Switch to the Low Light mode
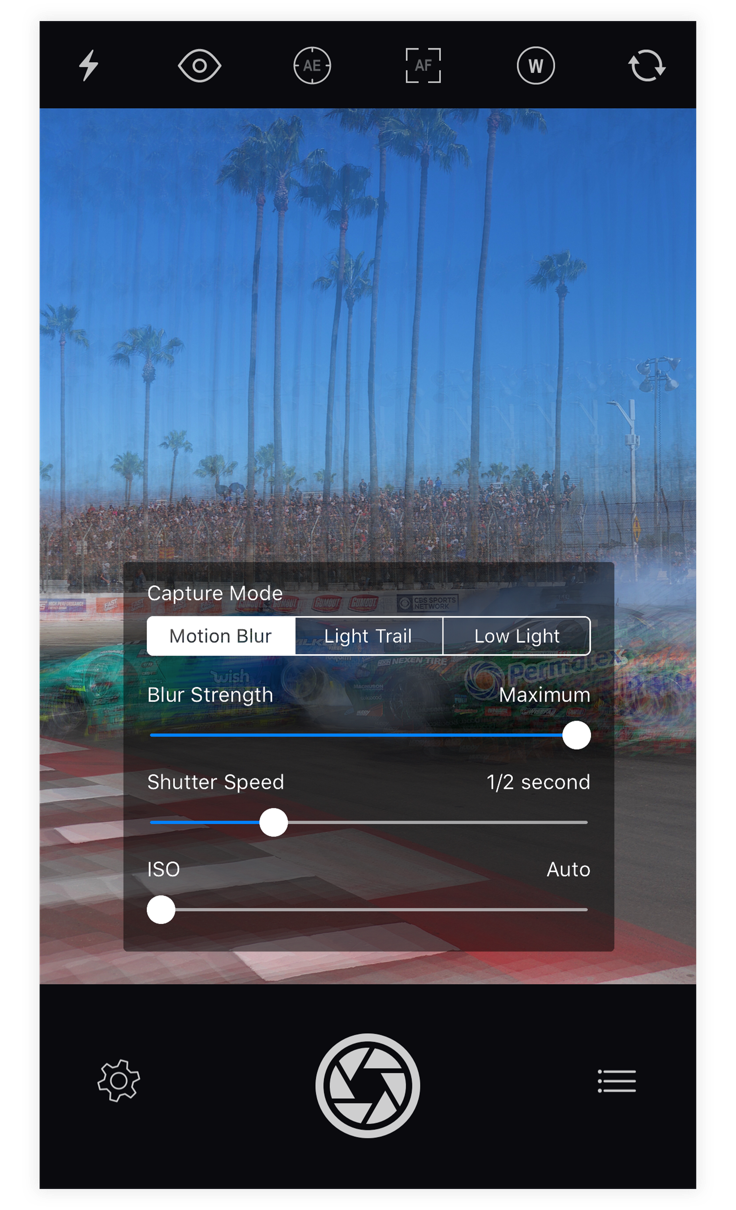Screen dimensions: 736x1210 [x=516, y=636]
